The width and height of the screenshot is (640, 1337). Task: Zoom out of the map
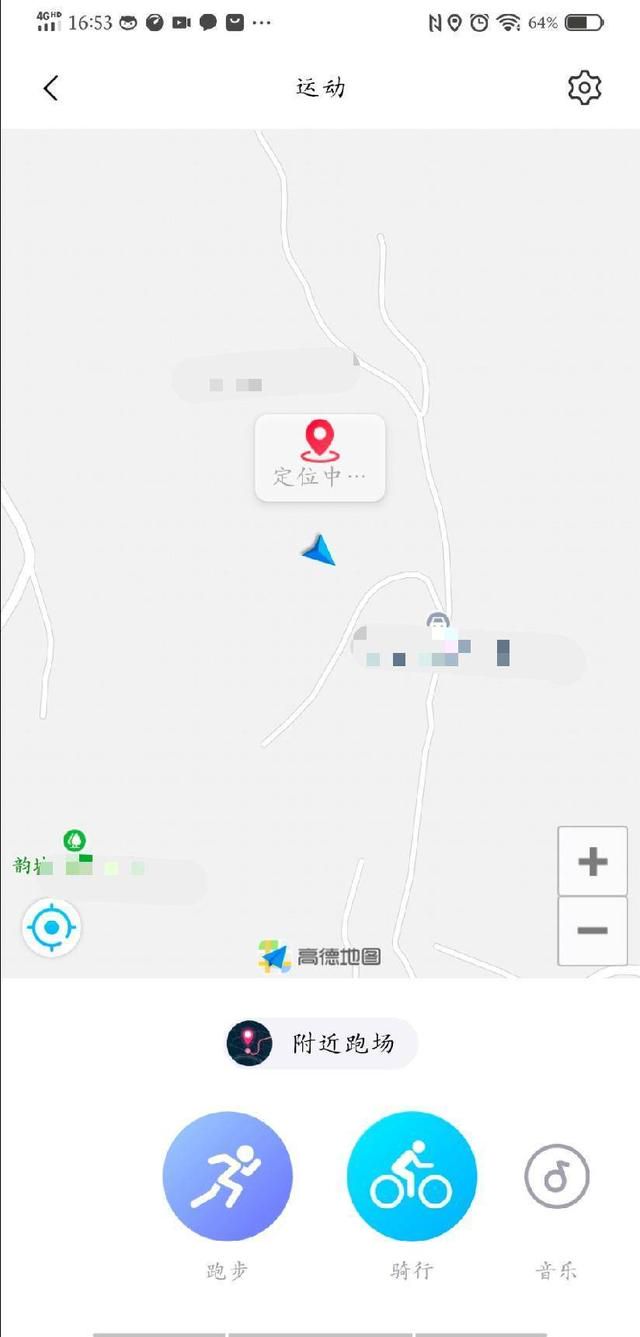point(593,930)
